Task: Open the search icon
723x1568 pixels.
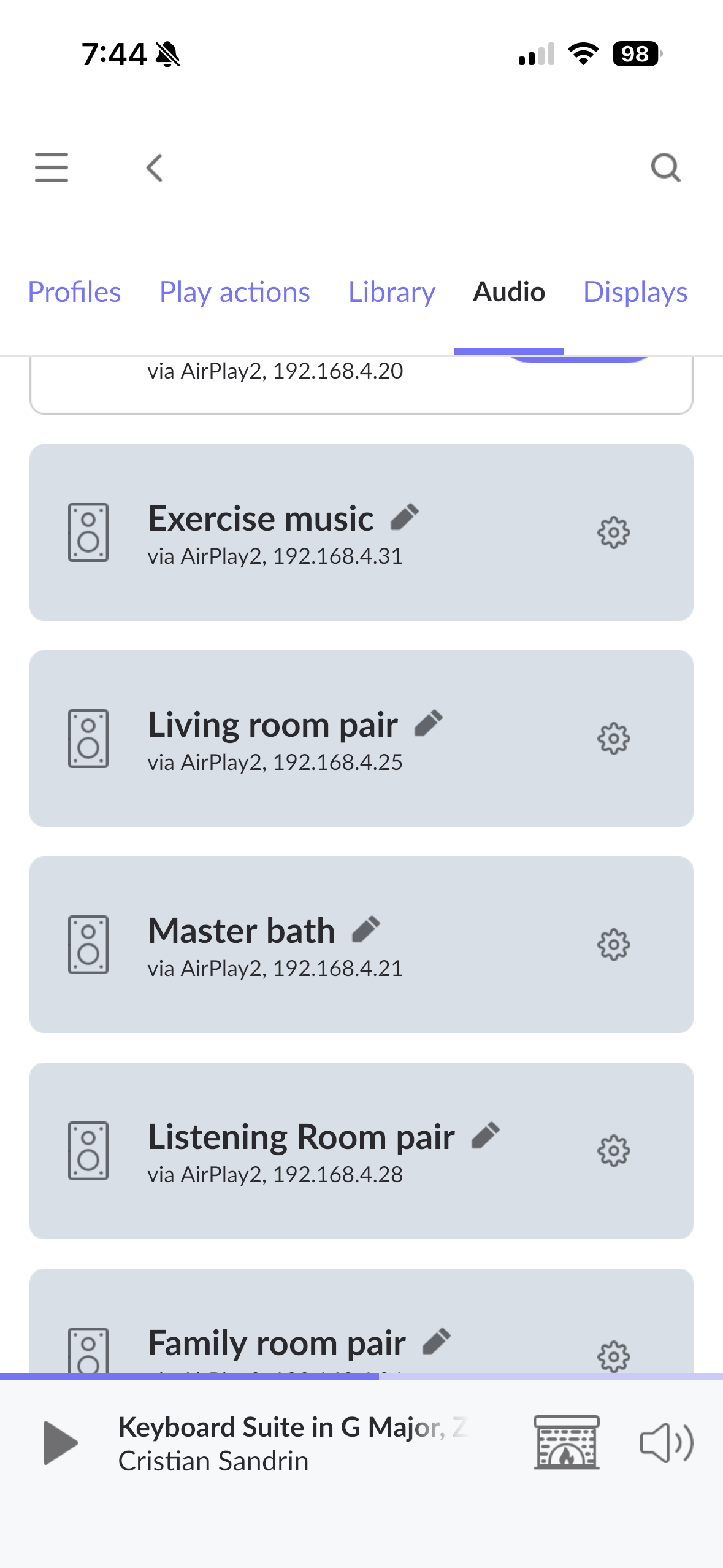Action: click(665, 167)
